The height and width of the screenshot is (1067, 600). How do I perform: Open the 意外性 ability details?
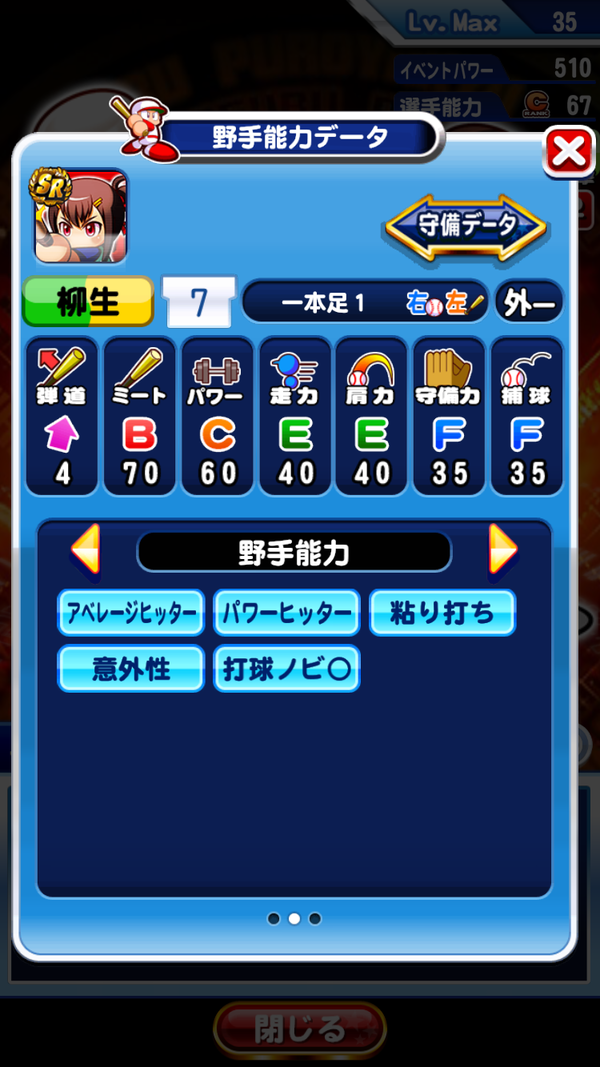pos(131,668)
